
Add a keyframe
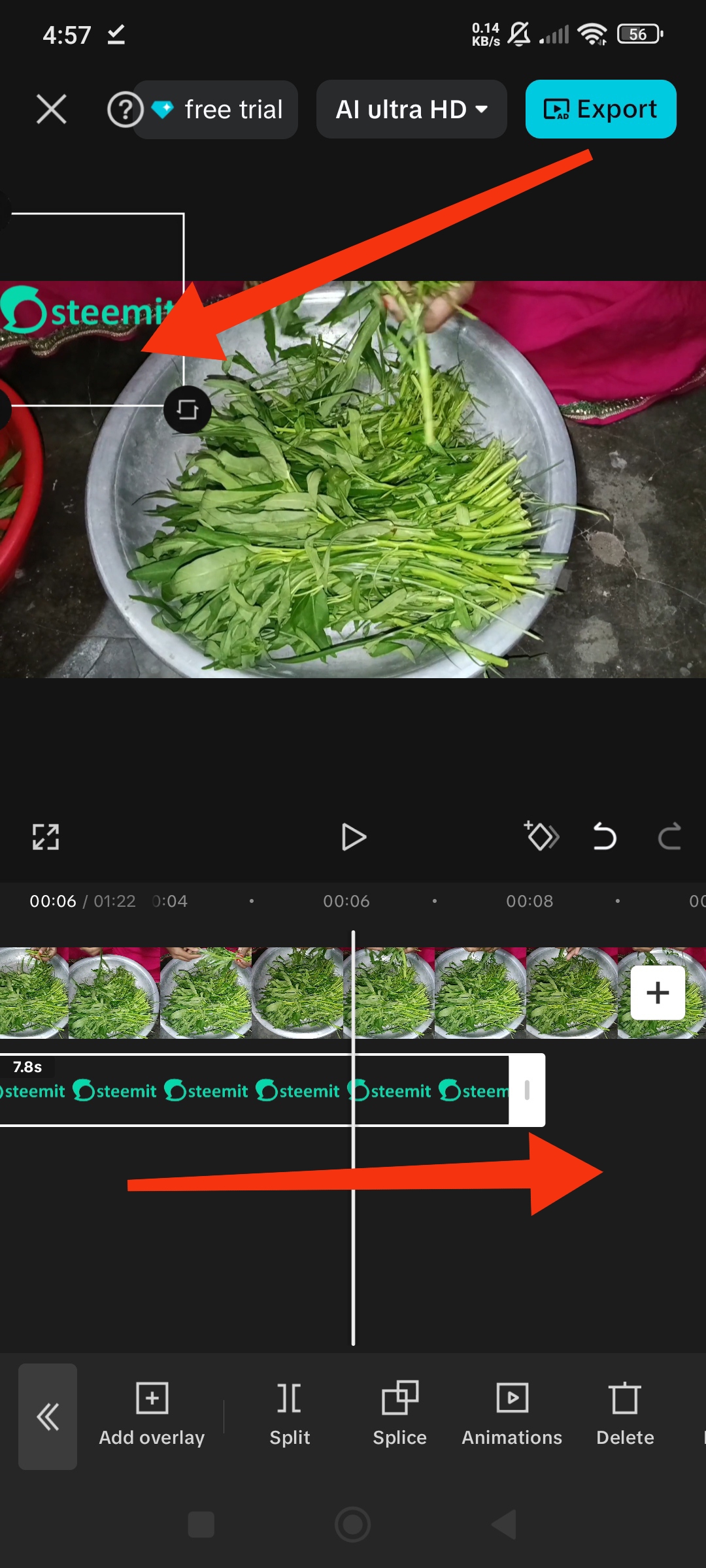click(541, 836)
